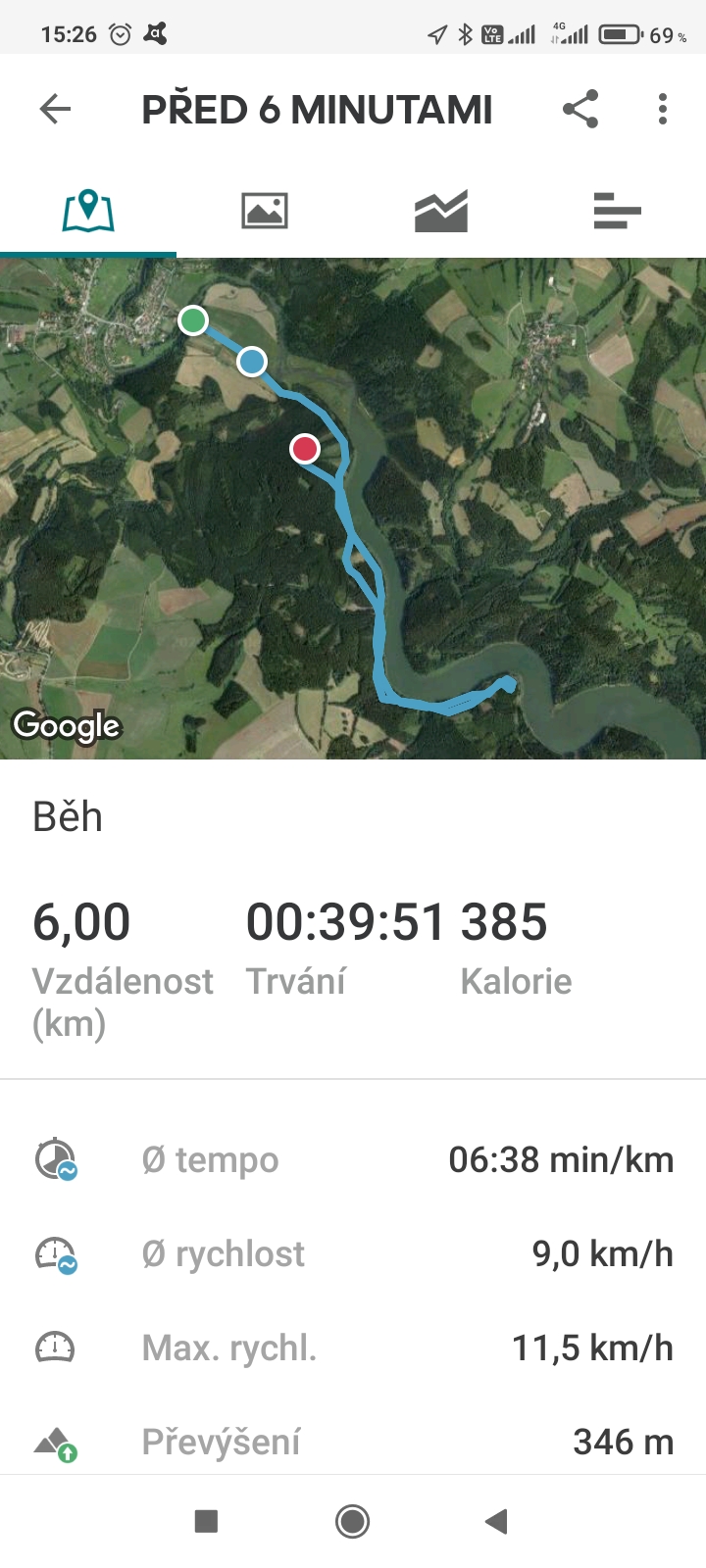Tap the system home button
The image size is (706, 1568).
pyautogui.click(x=352, y=1521)
